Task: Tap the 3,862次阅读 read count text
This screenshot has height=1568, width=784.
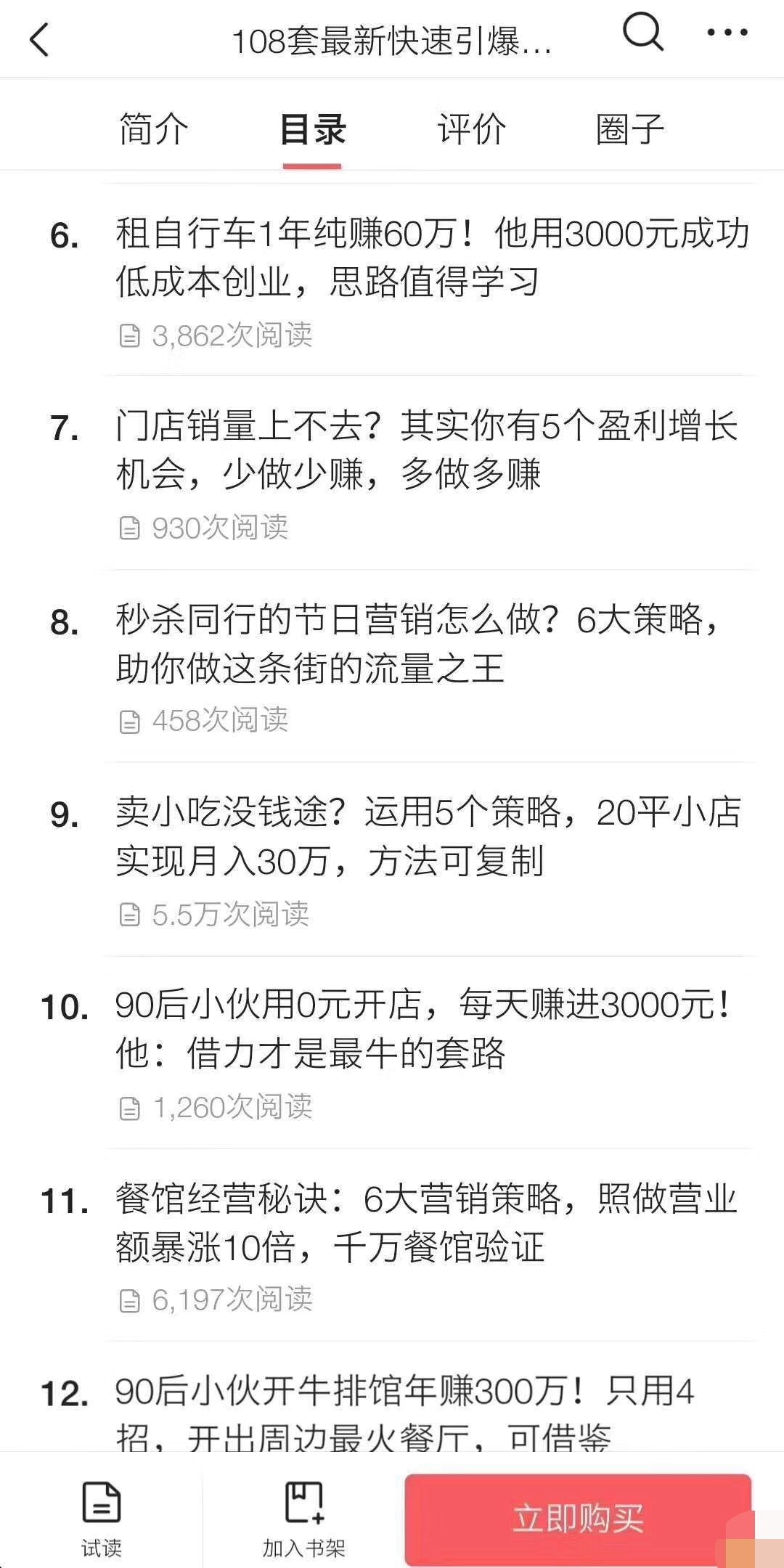Action: [232, 336]
